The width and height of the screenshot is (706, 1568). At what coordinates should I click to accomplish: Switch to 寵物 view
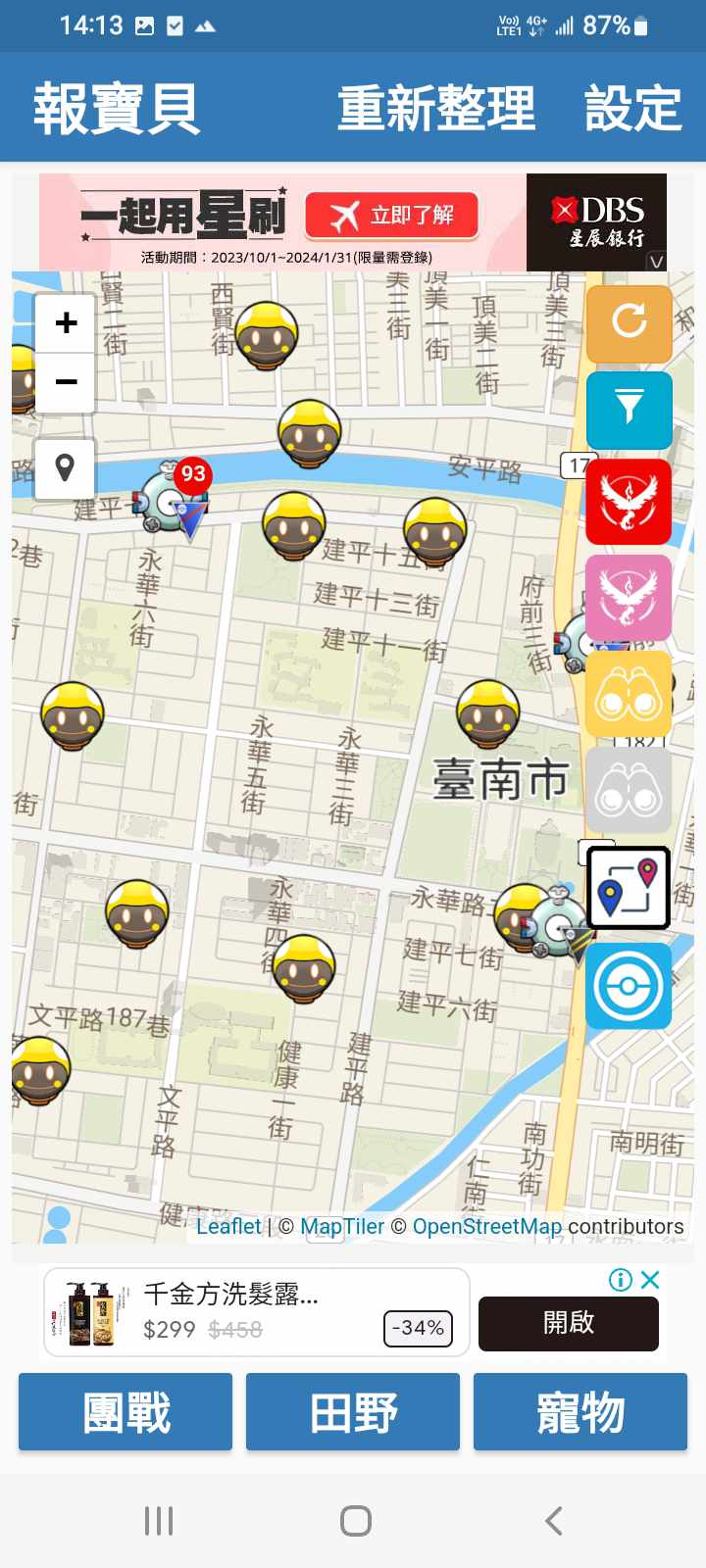pyautogui.click(x=580, y=1411)
